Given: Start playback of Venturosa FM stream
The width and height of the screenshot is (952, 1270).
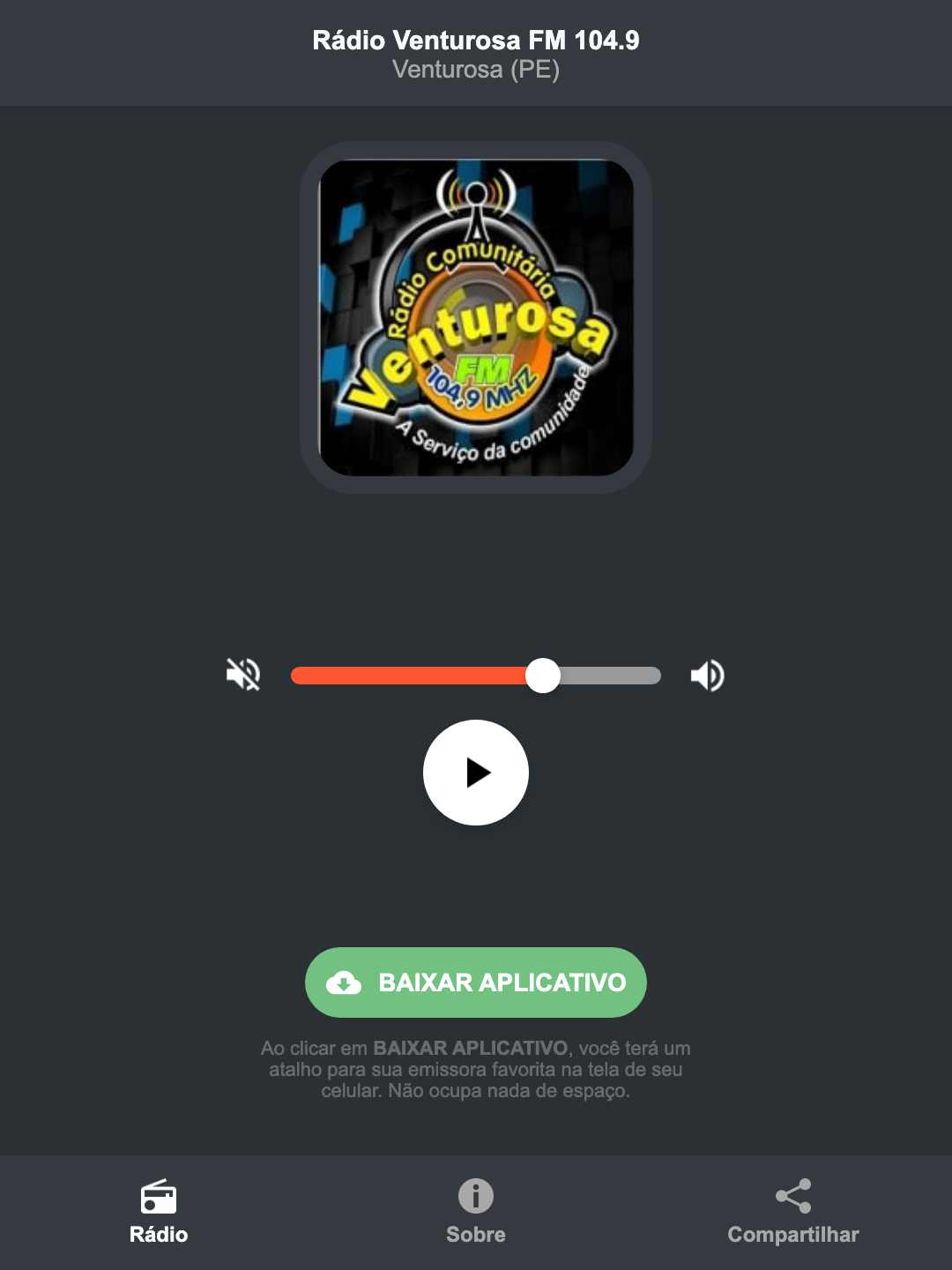Looking at the screenshot, I should (475, 773).
